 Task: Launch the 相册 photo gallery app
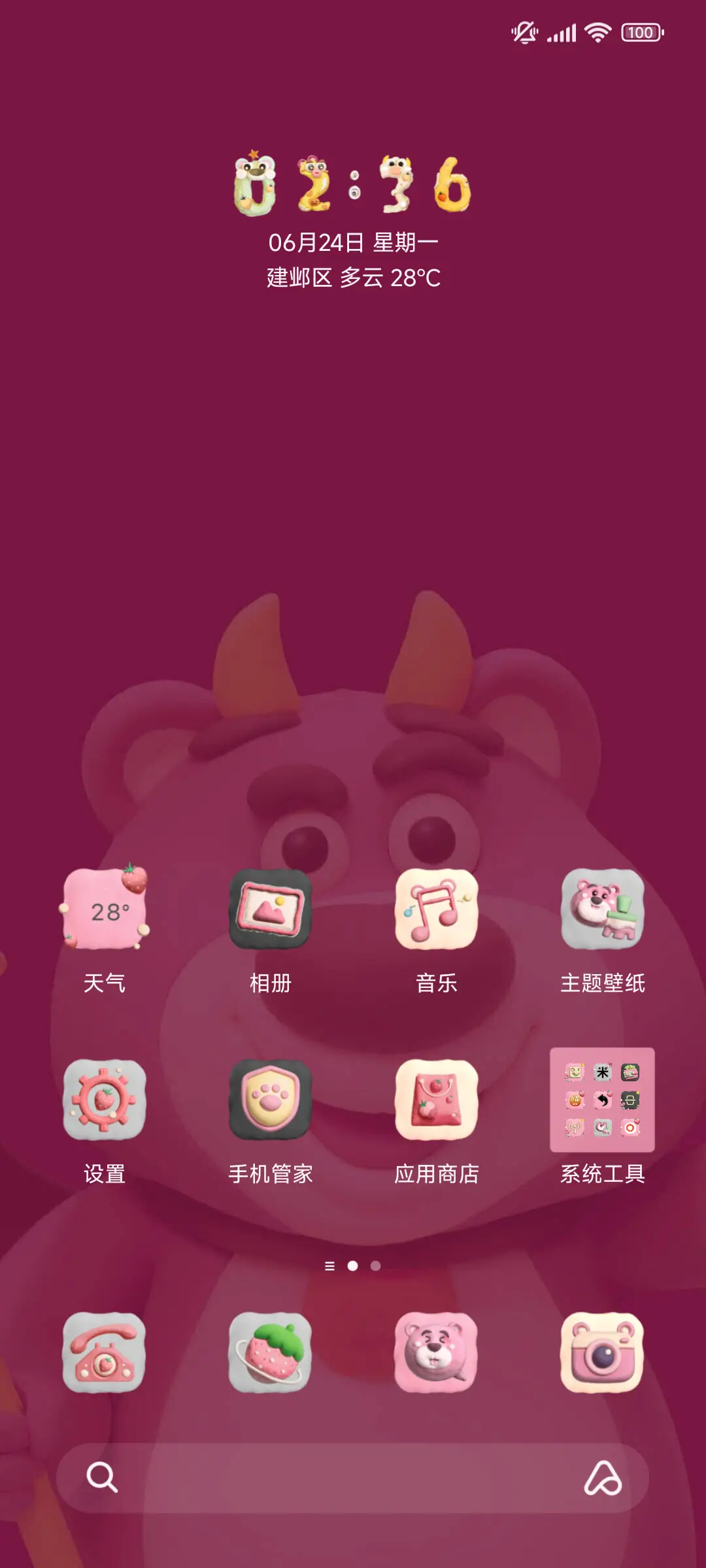[271, 915]
